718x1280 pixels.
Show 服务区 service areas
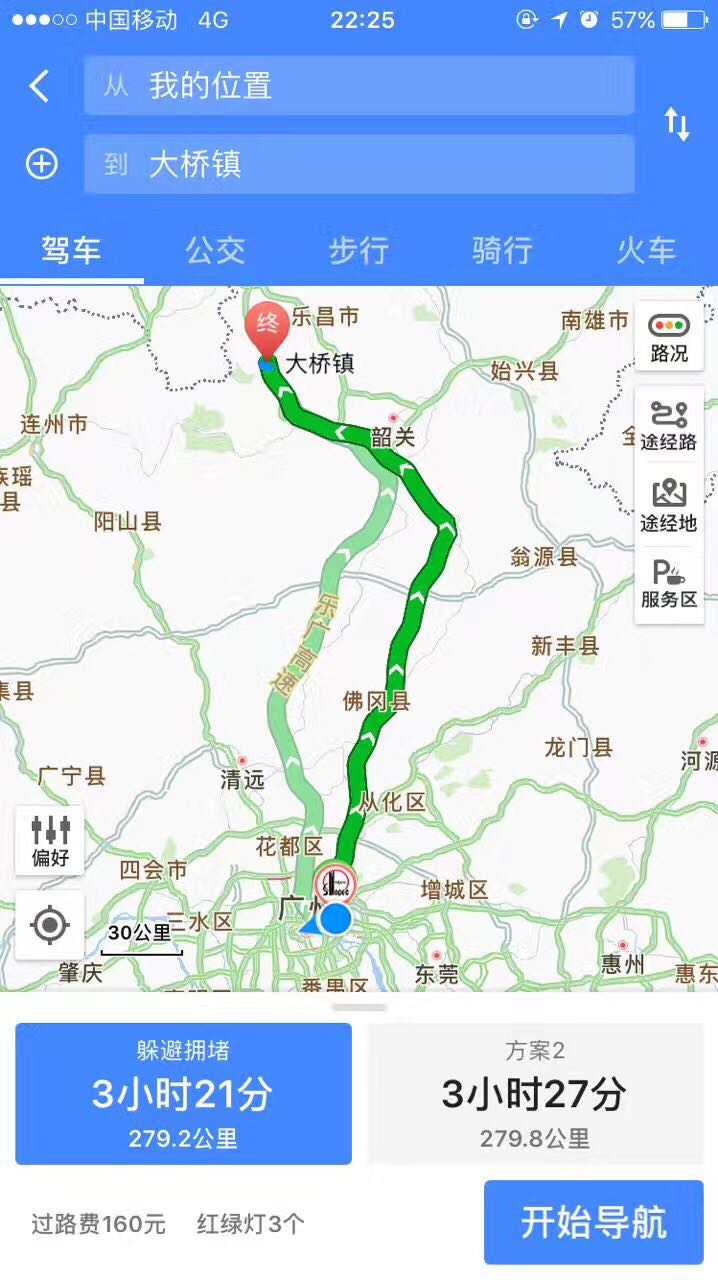tap(669, 585)
